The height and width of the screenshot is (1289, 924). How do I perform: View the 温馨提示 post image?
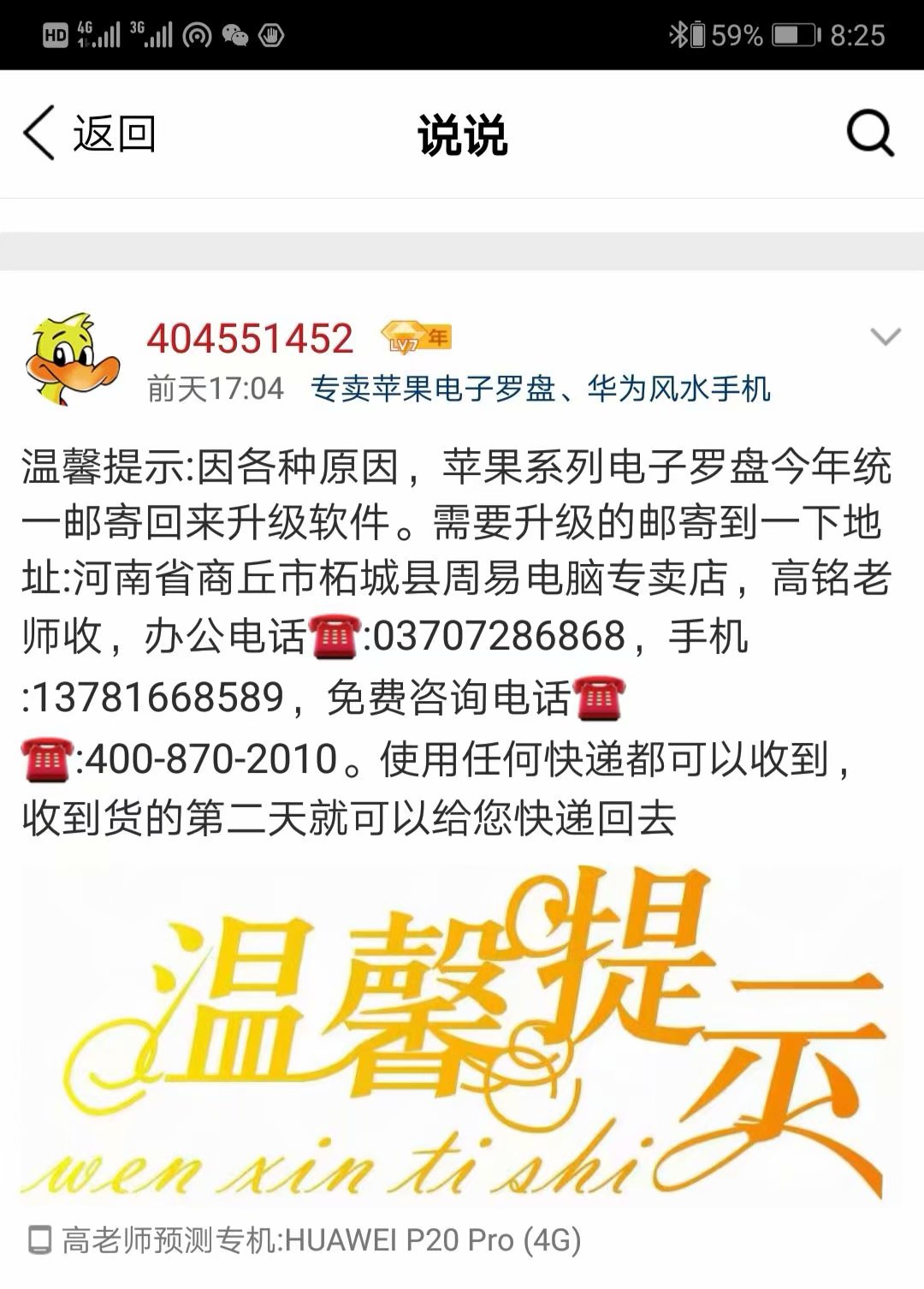(x=462, y=1034)
